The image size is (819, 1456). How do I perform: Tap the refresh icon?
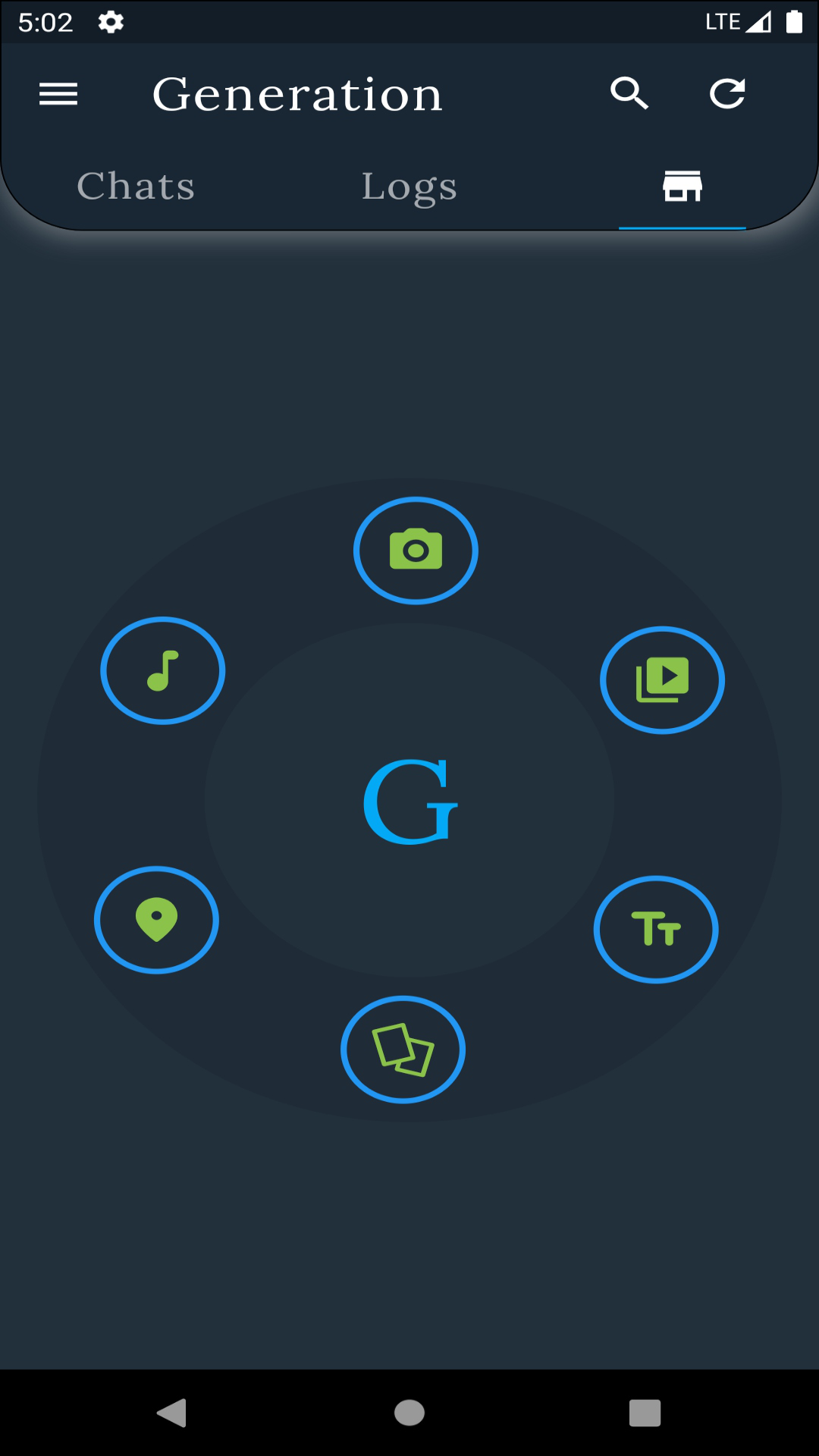pos(727,94)
